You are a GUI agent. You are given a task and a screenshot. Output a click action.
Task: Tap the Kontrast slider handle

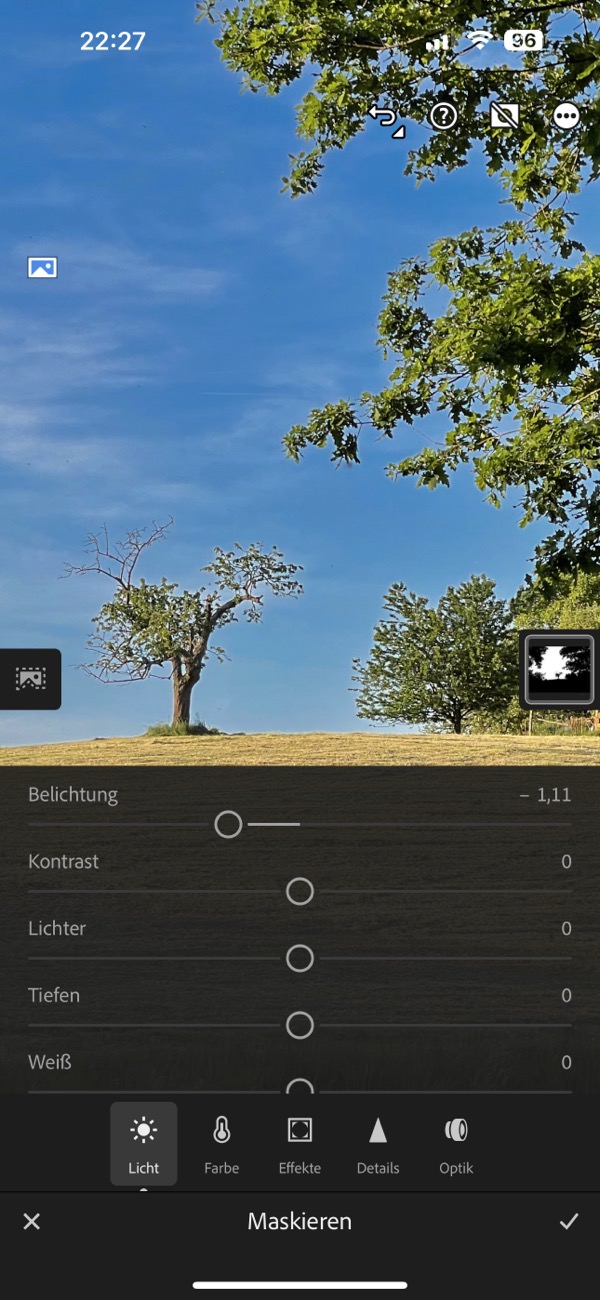(x=300, y=891)
